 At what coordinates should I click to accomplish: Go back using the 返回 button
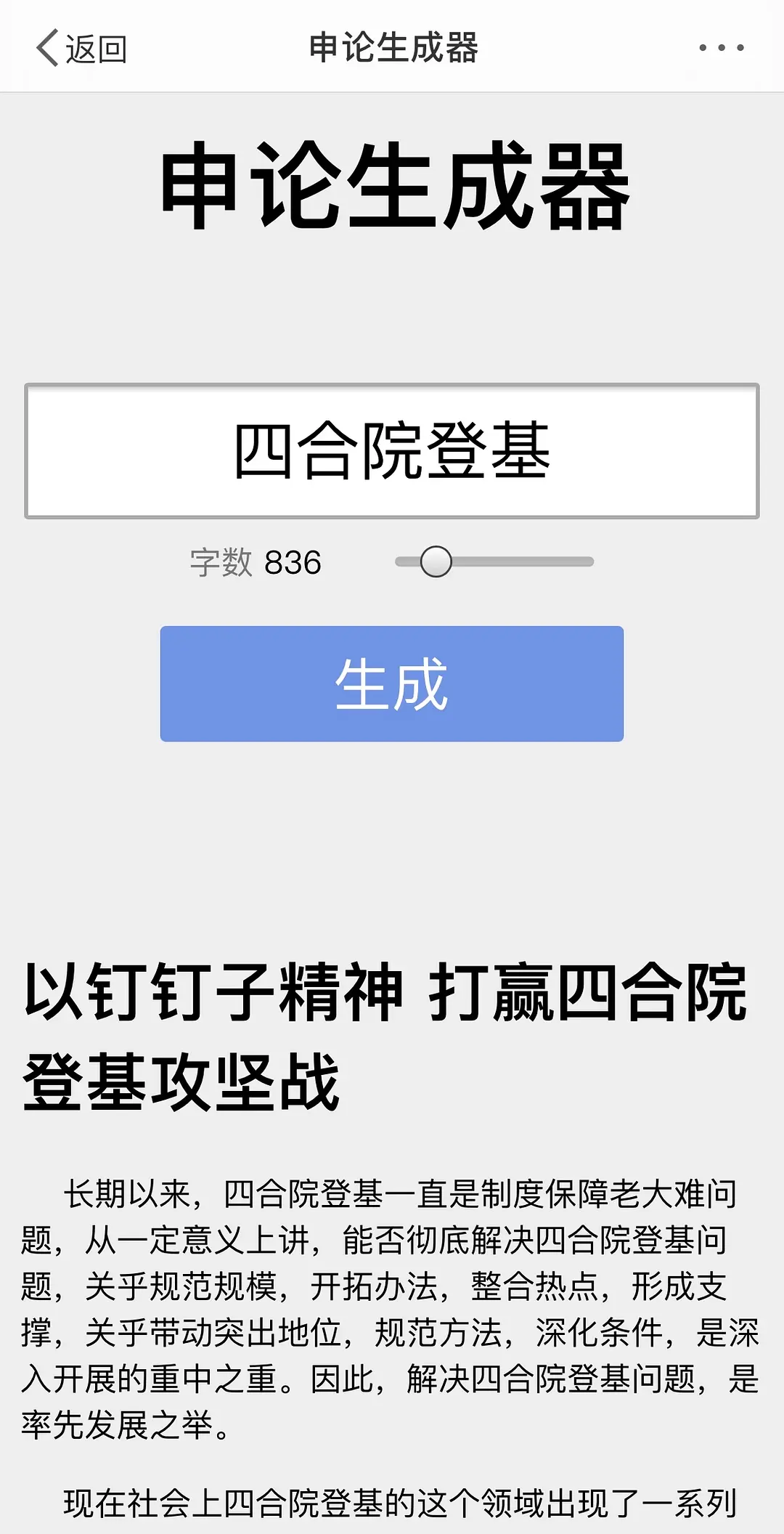coord(81,49)
